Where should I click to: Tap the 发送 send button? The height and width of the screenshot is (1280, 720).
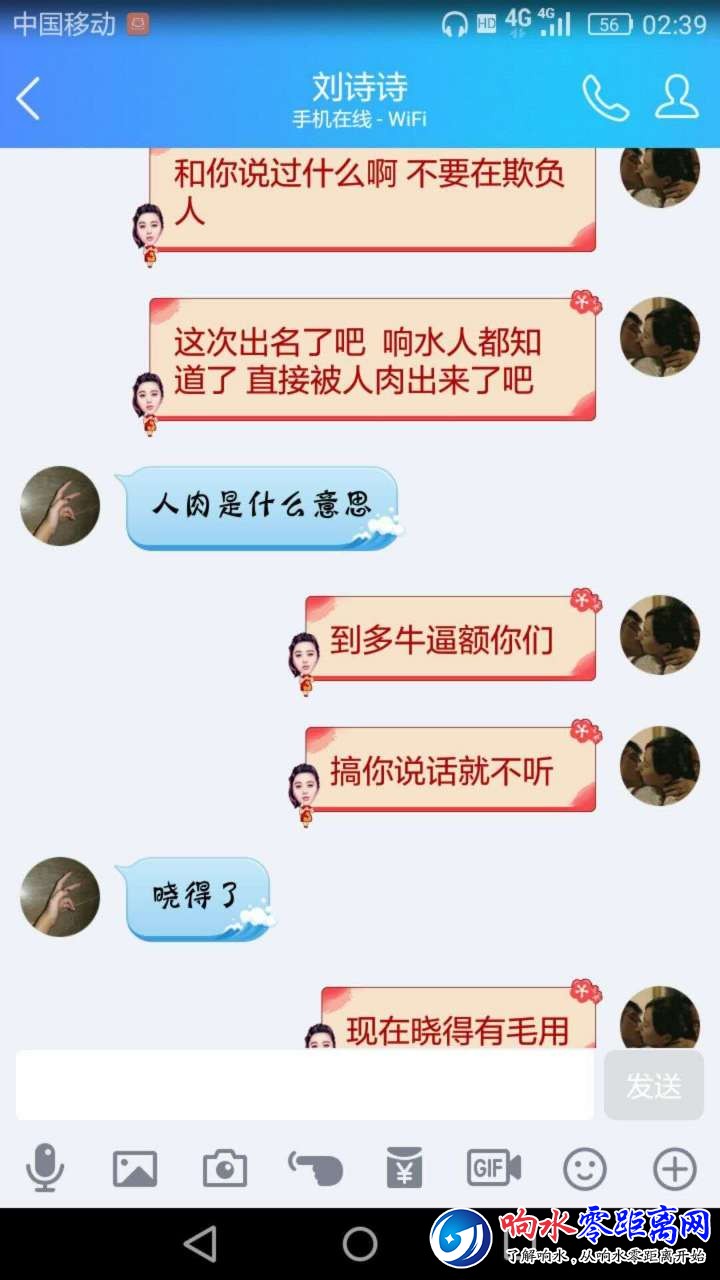click(x=653, y=1085)
